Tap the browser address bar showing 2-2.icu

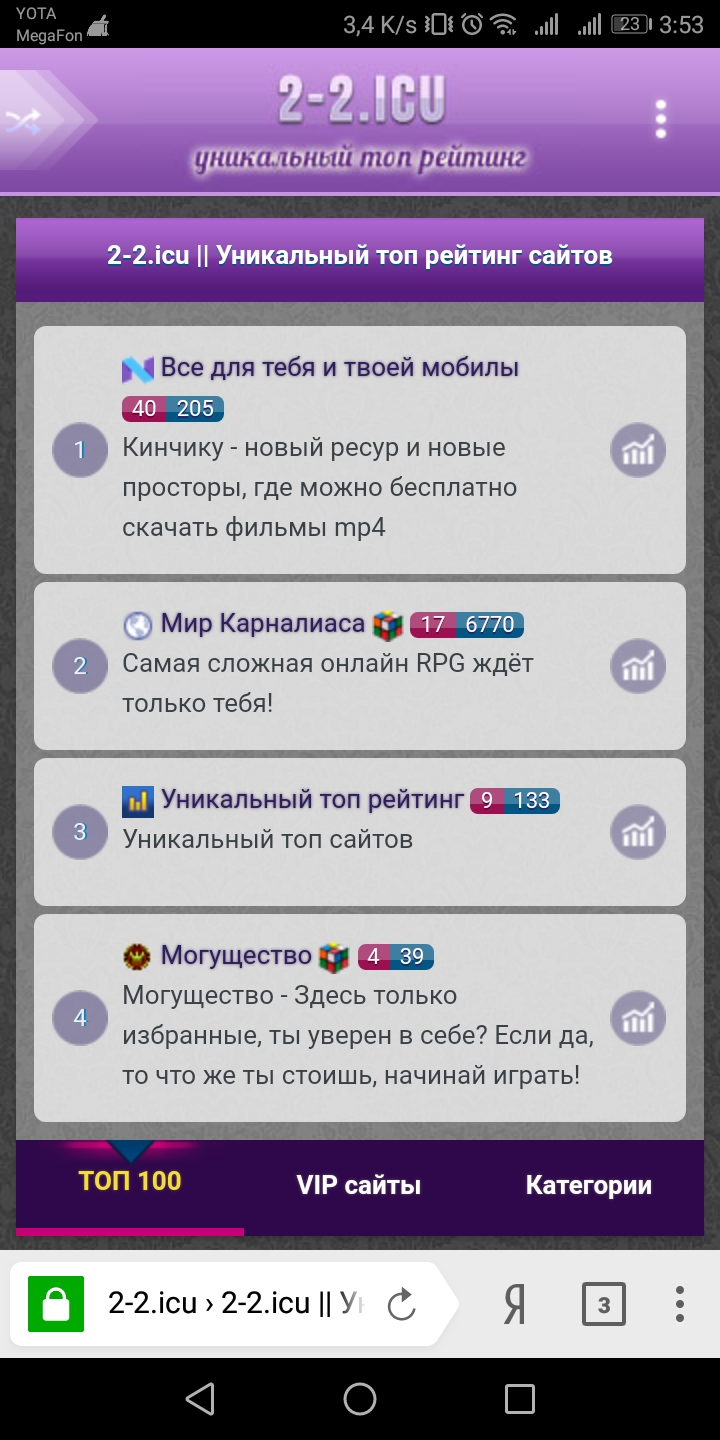(235, 1304)
